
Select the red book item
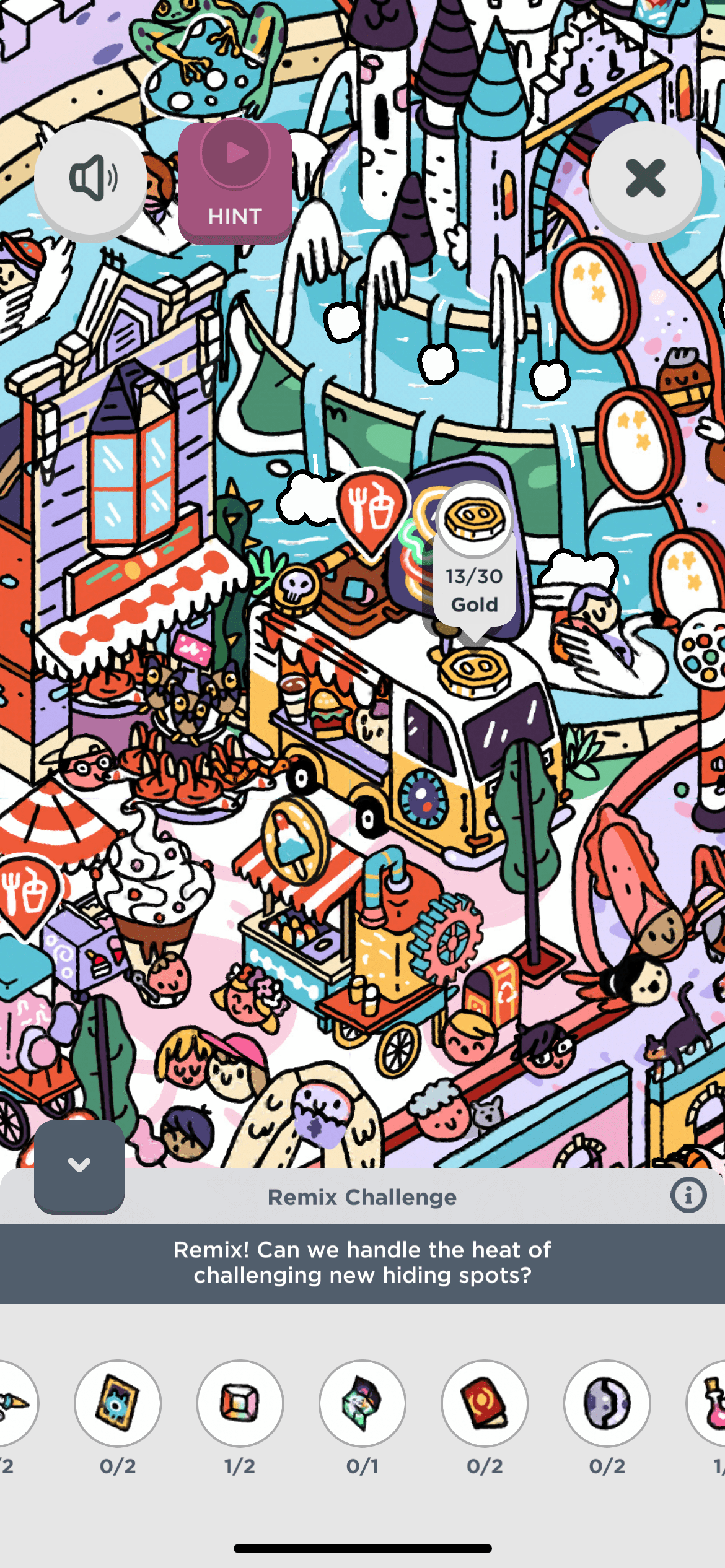[485, 1403]
